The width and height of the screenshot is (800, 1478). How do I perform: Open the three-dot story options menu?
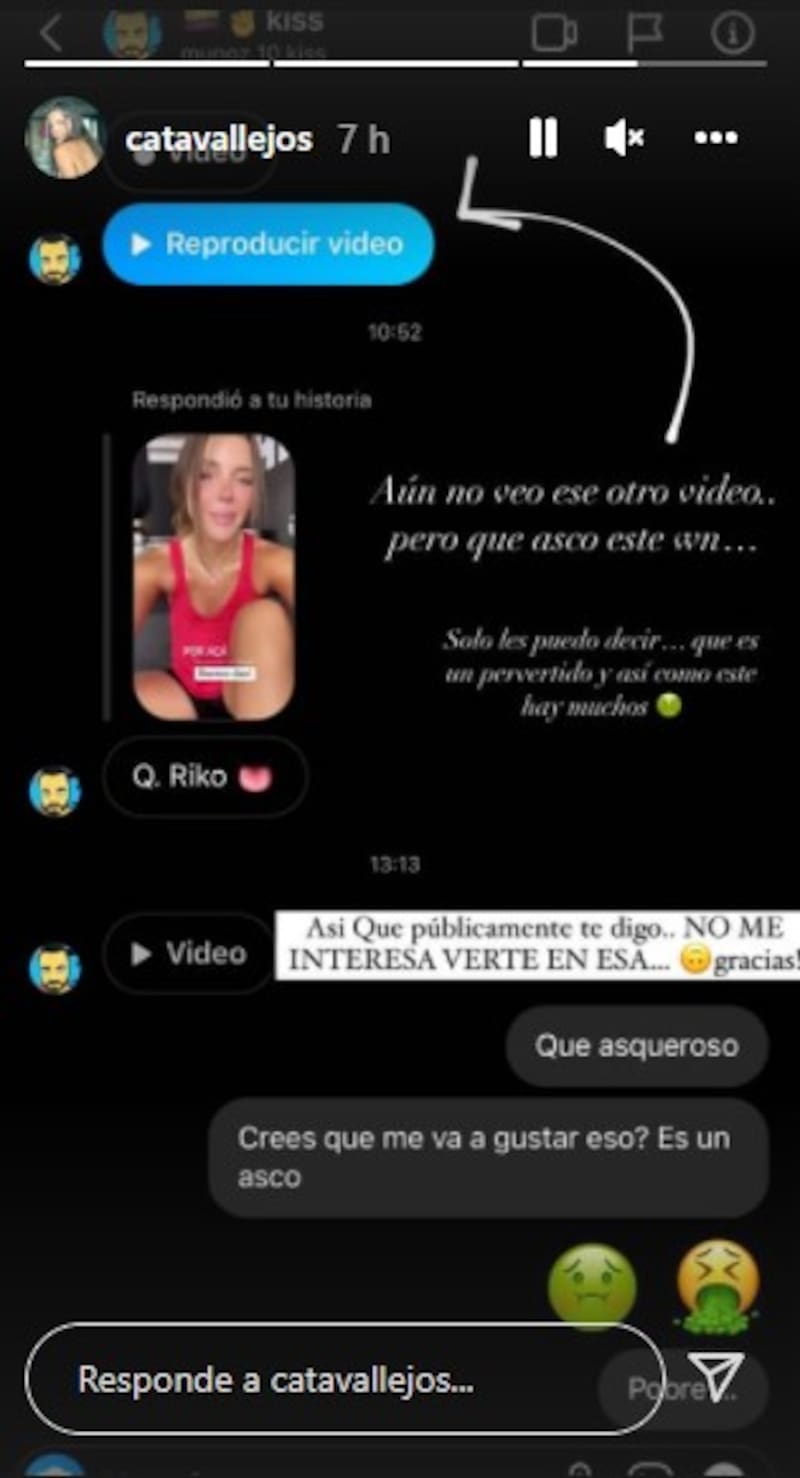tap(715, 138)
